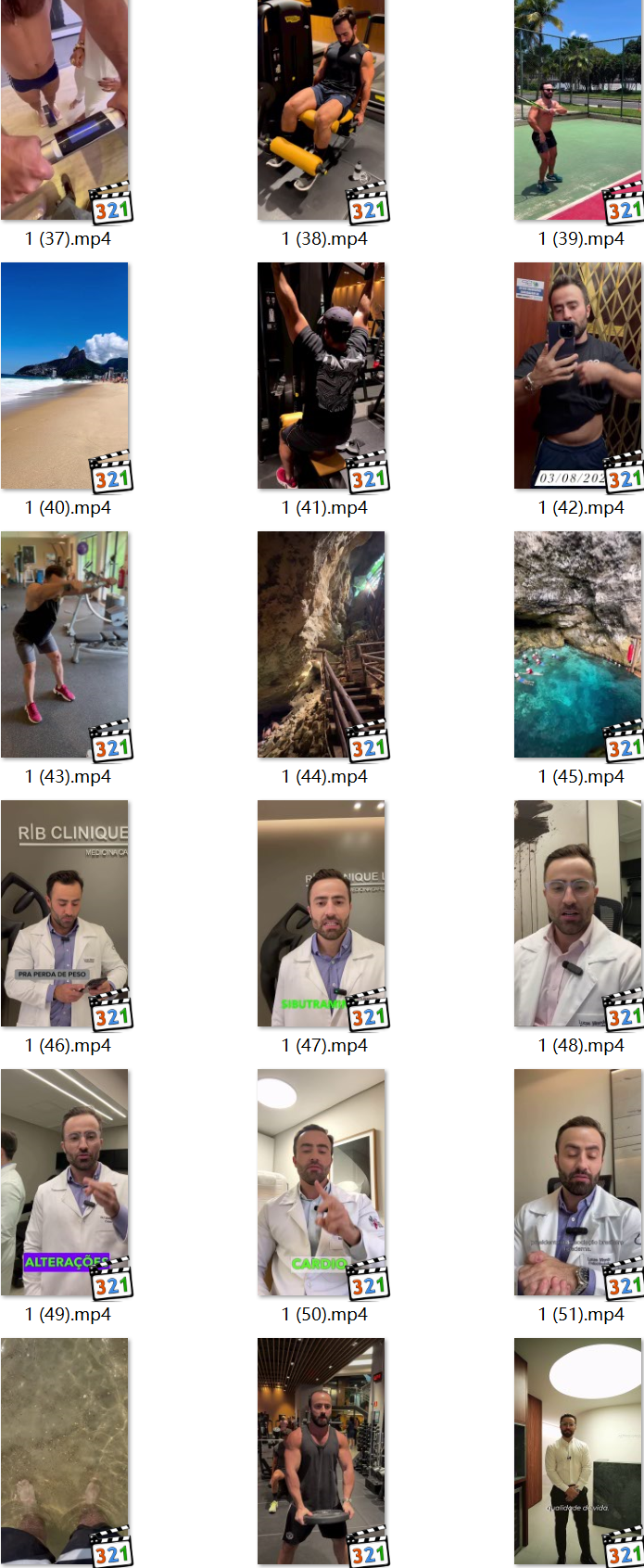This screenshot has width=644, height=1568.
Task: Open video file 1 (37).mp4
Action: [x=65, y=109]
